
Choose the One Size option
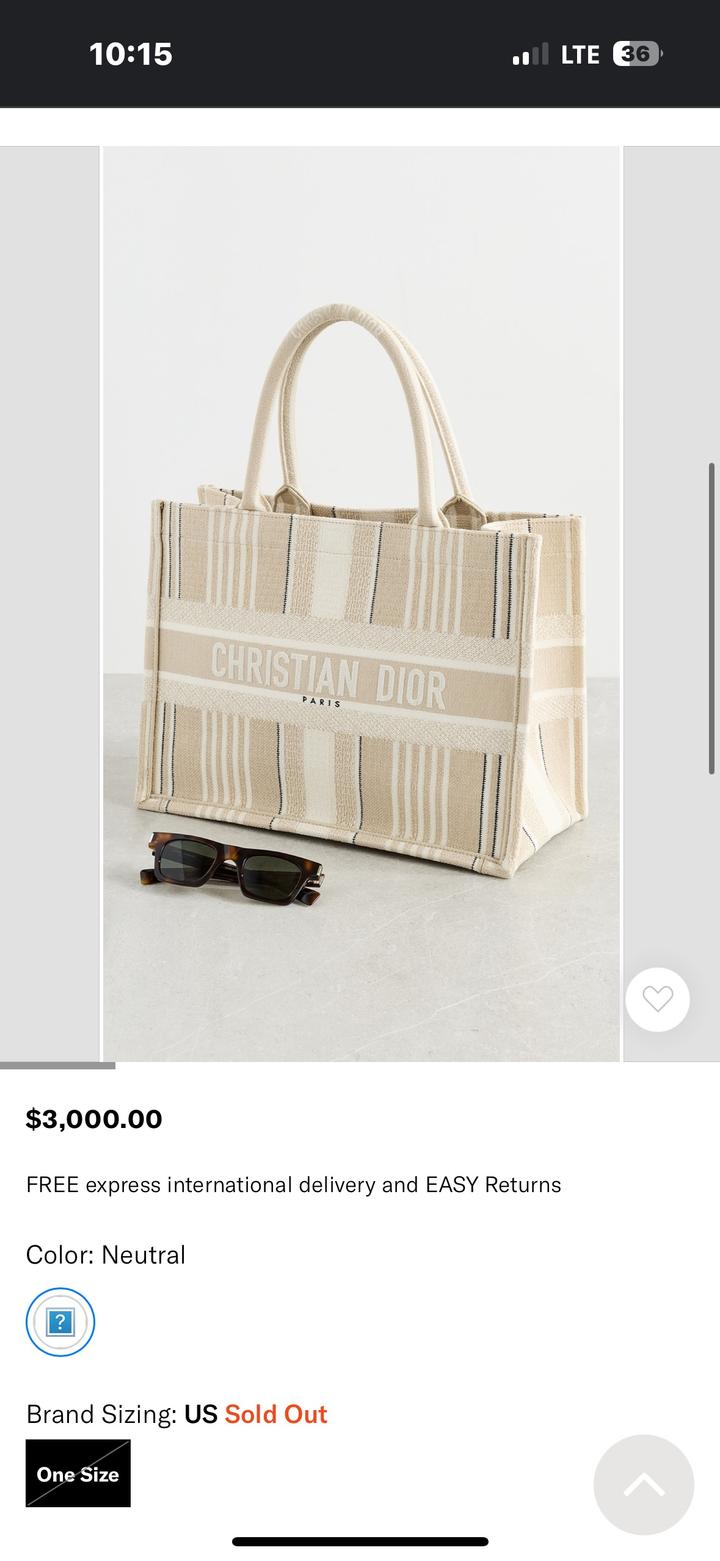pos(78,1473)
